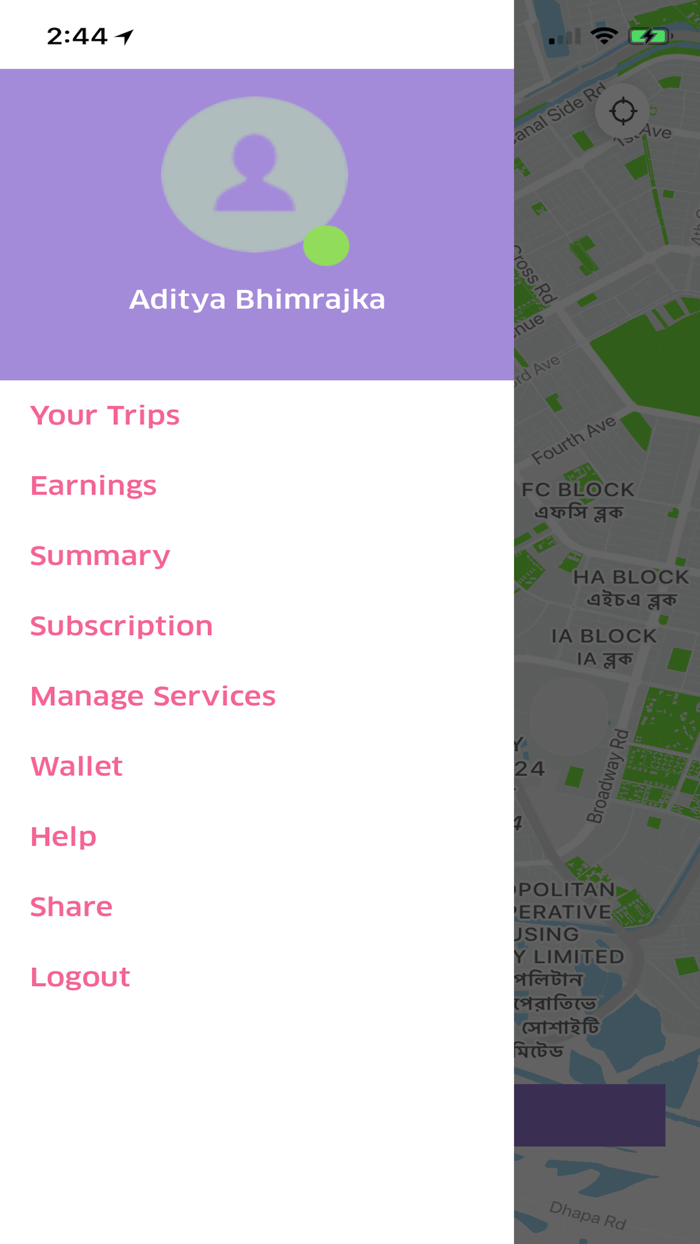Screen dimensions: 700x1244
Task: Log out using the Logout item
Action: point(80,976)
